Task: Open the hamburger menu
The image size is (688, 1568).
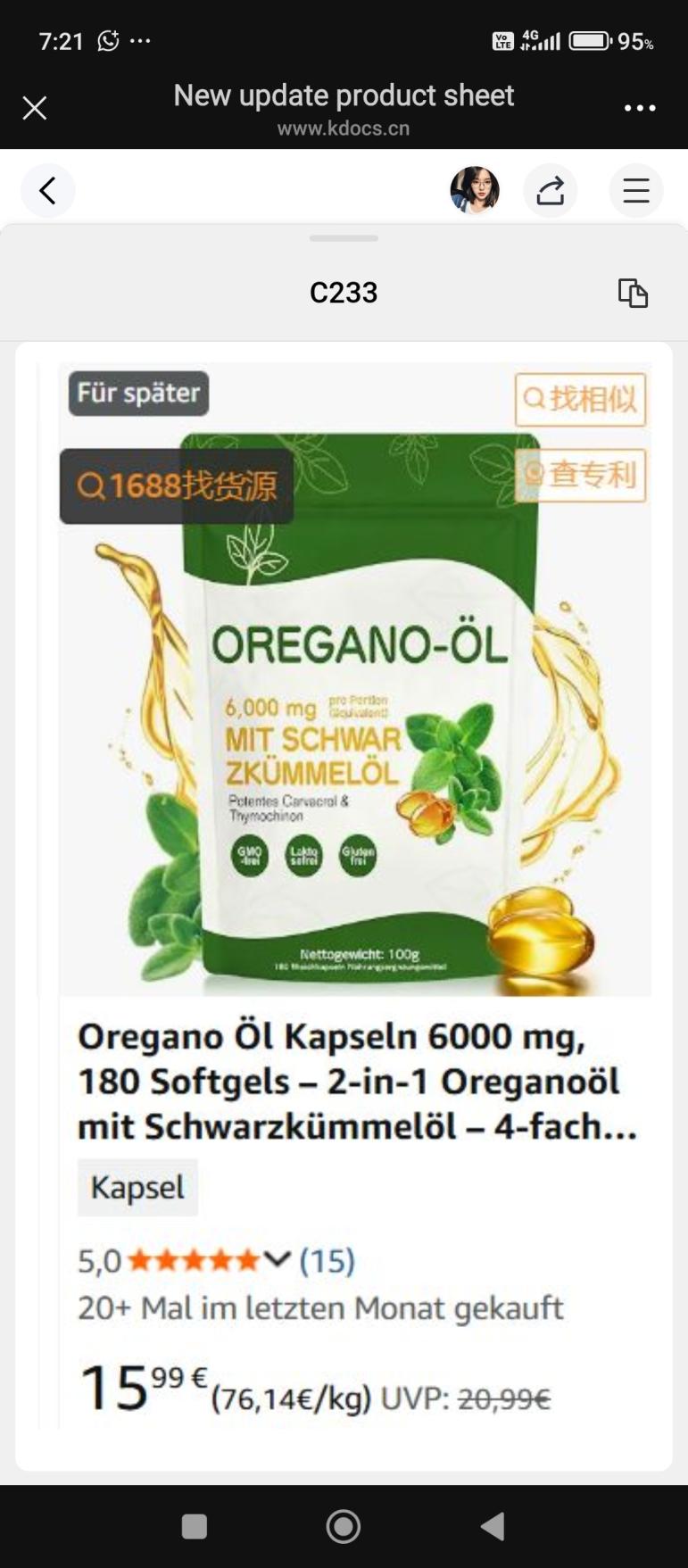Action: [635, 190]
